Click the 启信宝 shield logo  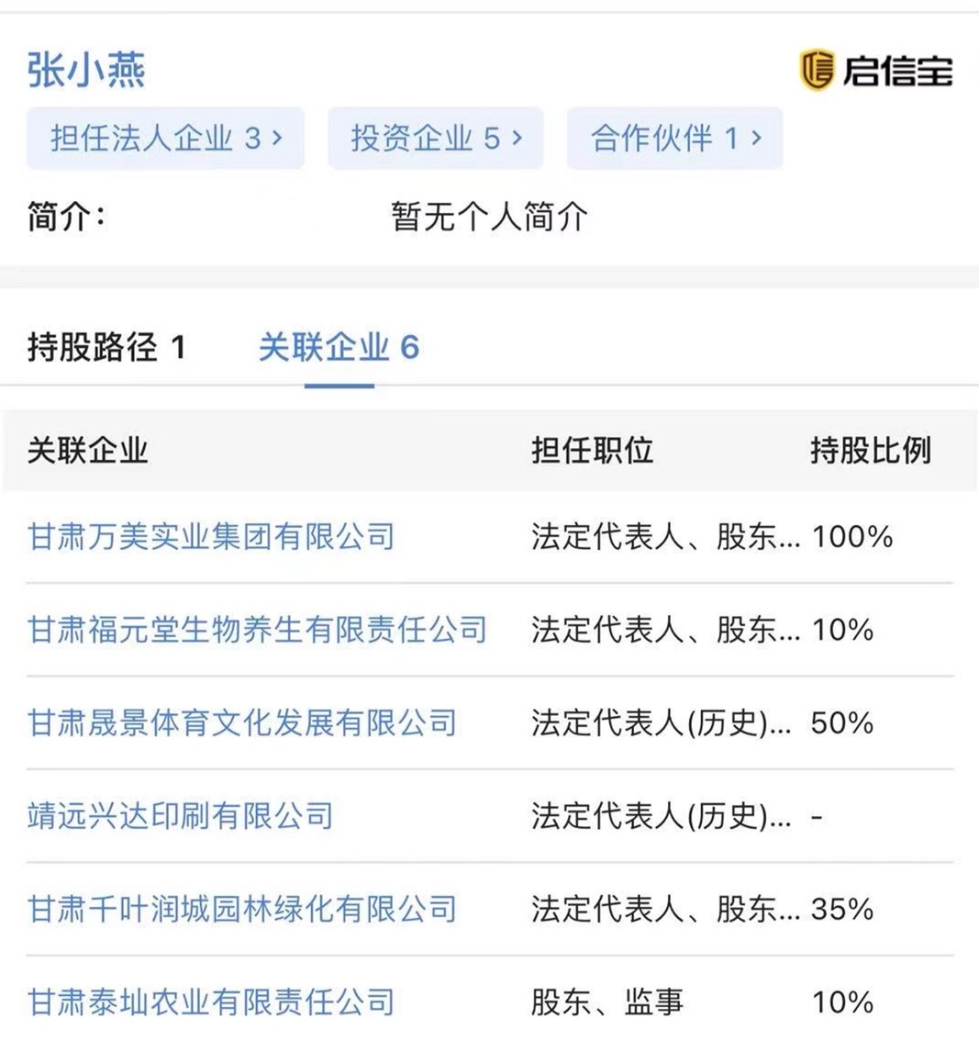pos(817,70)
